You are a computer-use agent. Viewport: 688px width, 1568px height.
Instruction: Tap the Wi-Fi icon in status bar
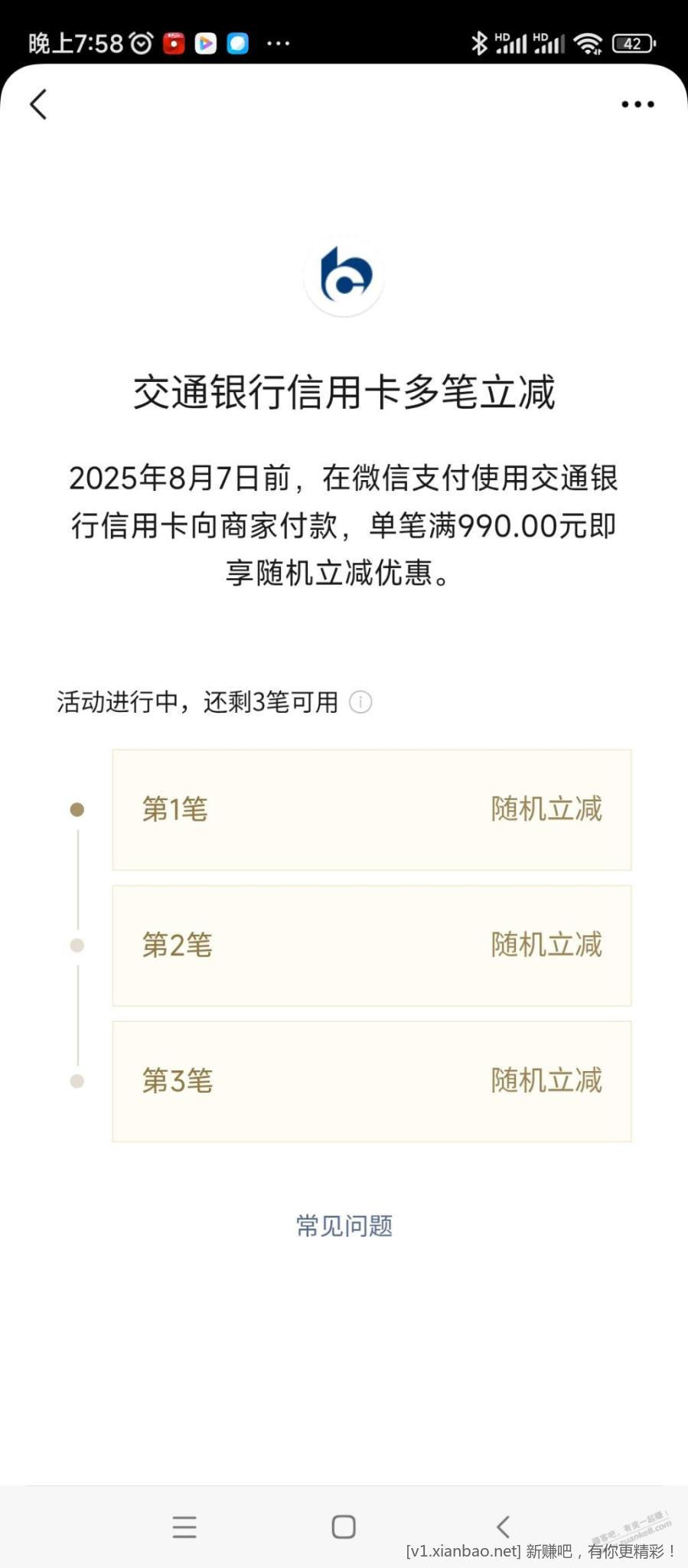click(588, 42)
